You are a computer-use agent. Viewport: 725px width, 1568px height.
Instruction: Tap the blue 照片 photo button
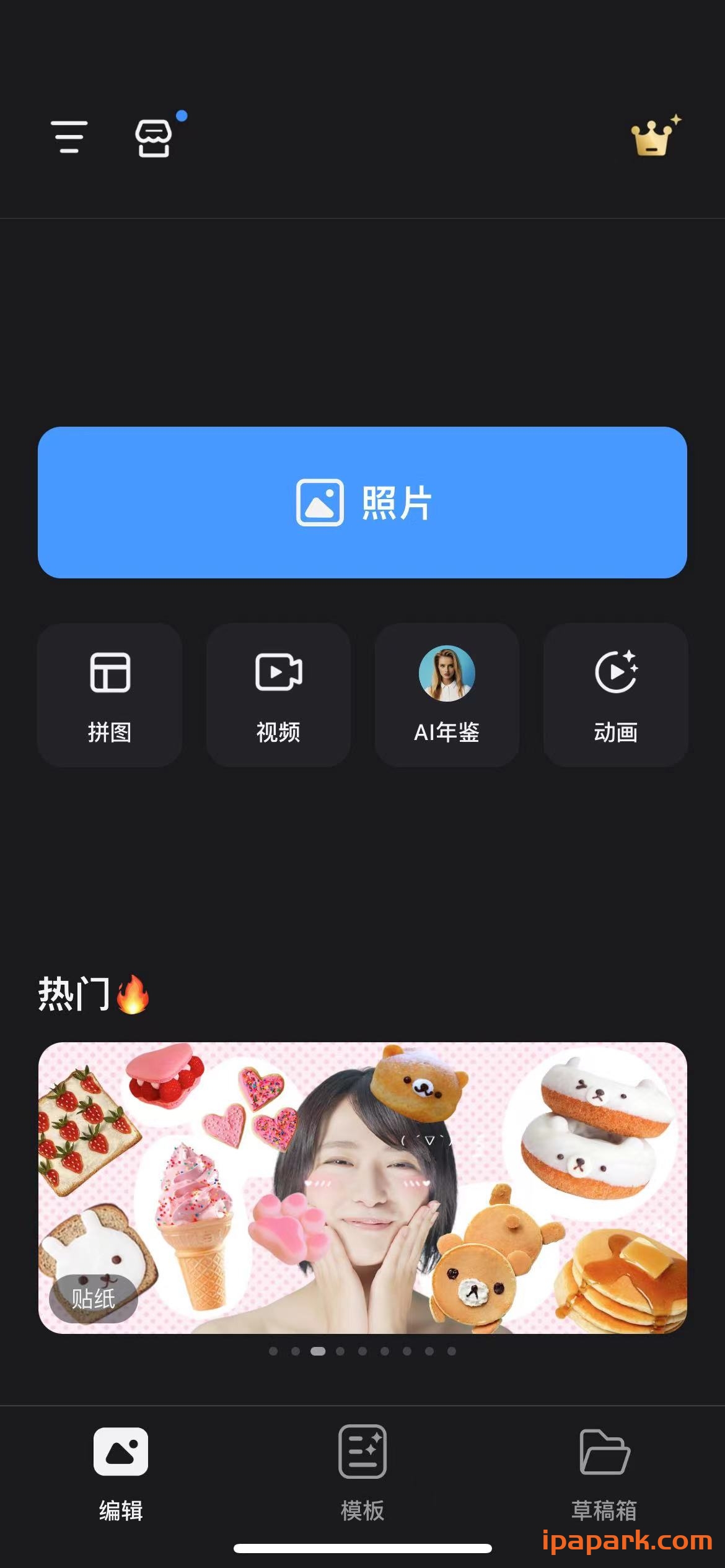pos(362,502)
